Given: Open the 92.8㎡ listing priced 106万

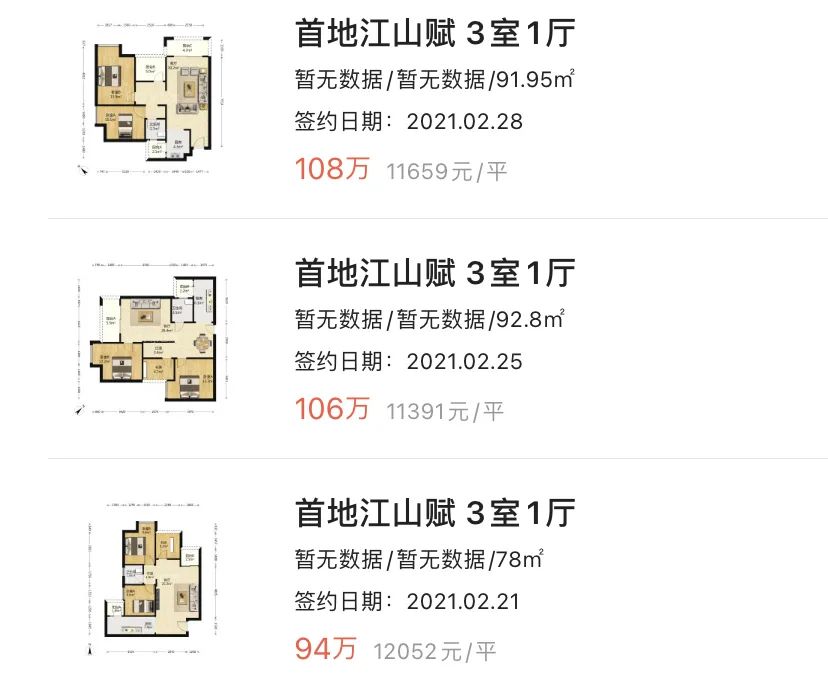Looking at the screenshot, I should coord(435,273).
